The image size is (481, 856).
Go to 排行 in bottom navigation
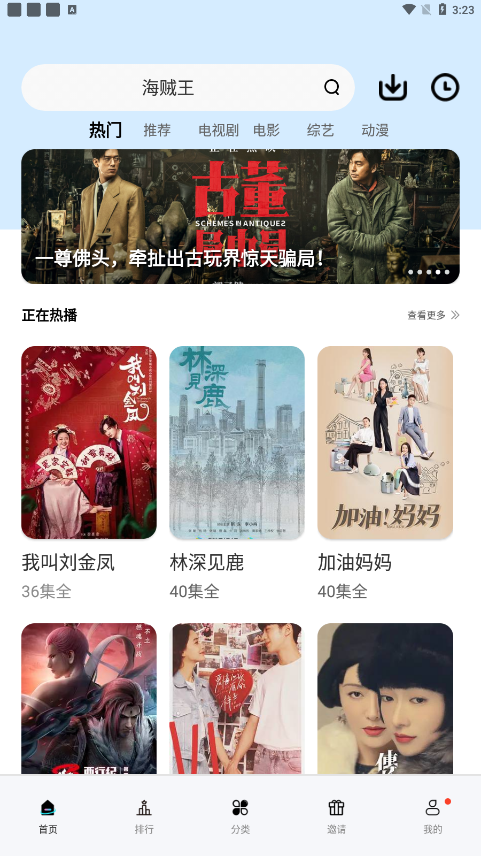(144, 816)
